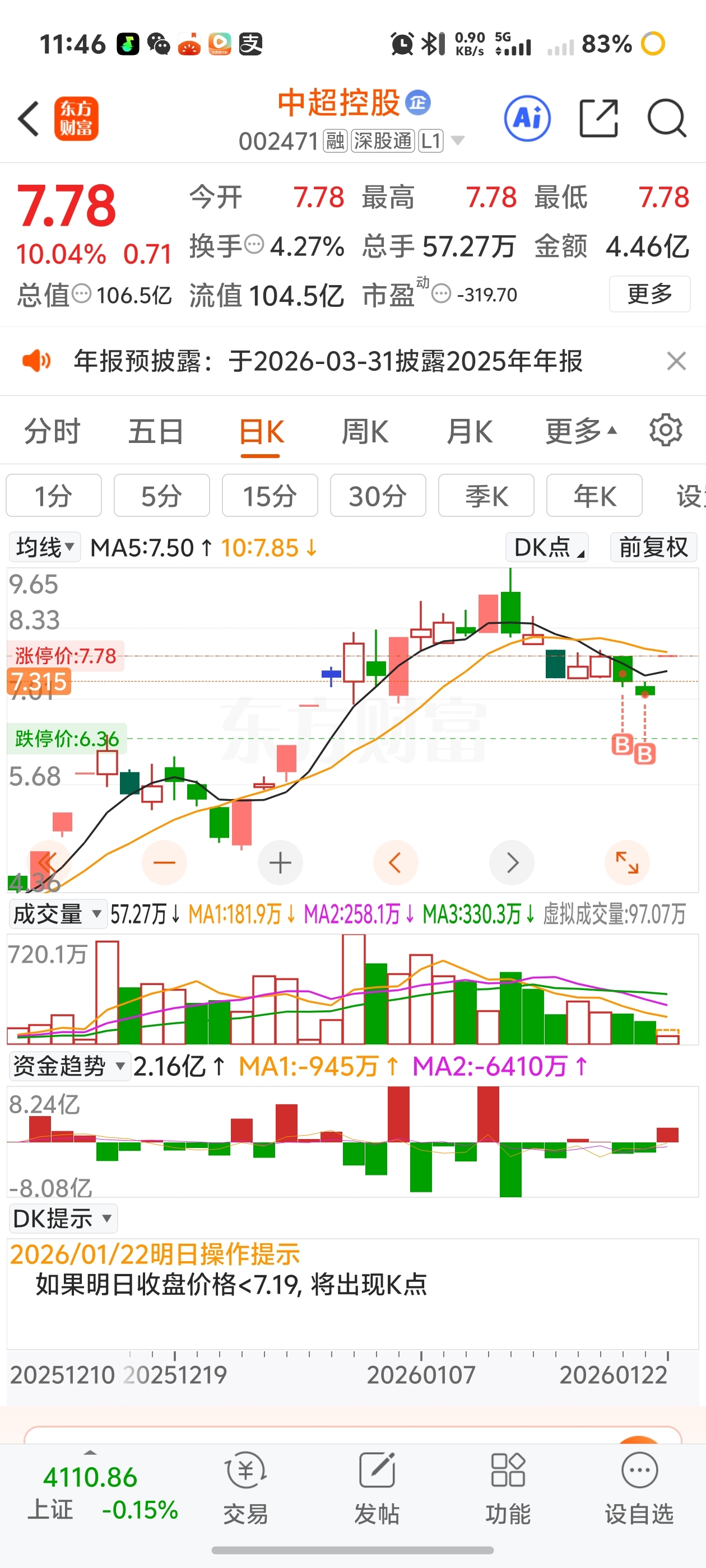Open the AI assistant icon
The image size is (706, 1568).
[x=527, y=119]
